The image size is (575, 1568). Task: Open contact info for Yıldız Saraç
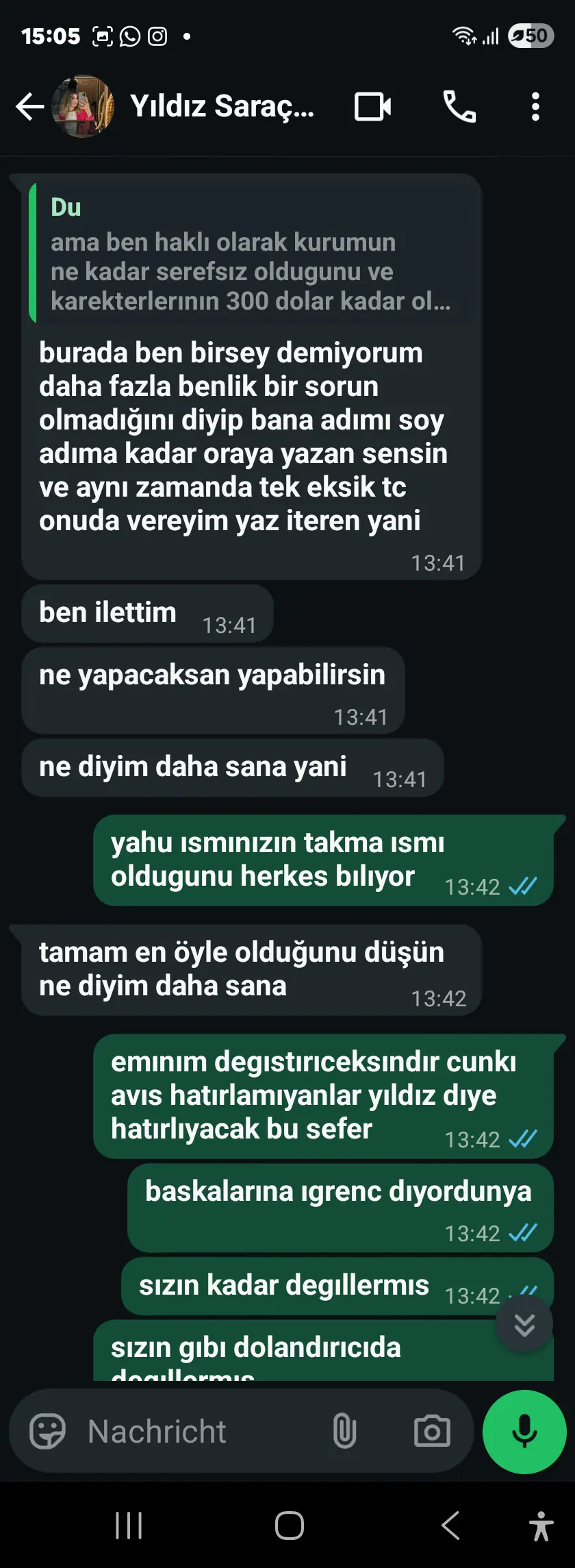[x=222, y=107]
